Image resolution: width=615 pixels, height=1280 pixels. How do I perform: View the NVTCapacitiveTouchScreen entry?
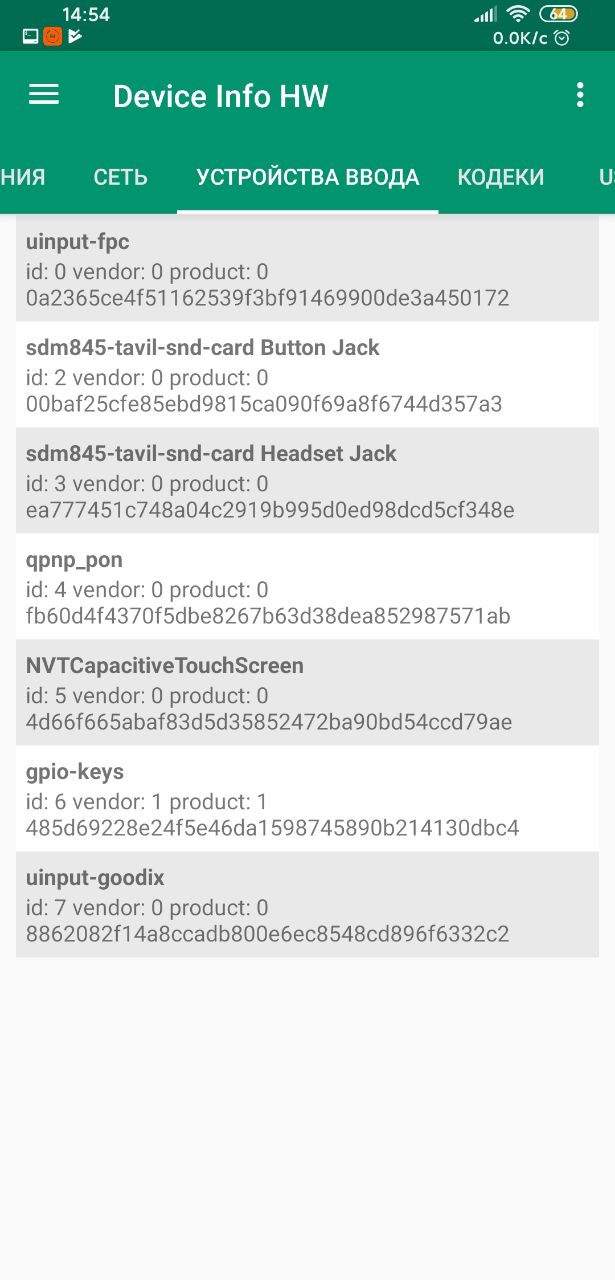[307, 693]
